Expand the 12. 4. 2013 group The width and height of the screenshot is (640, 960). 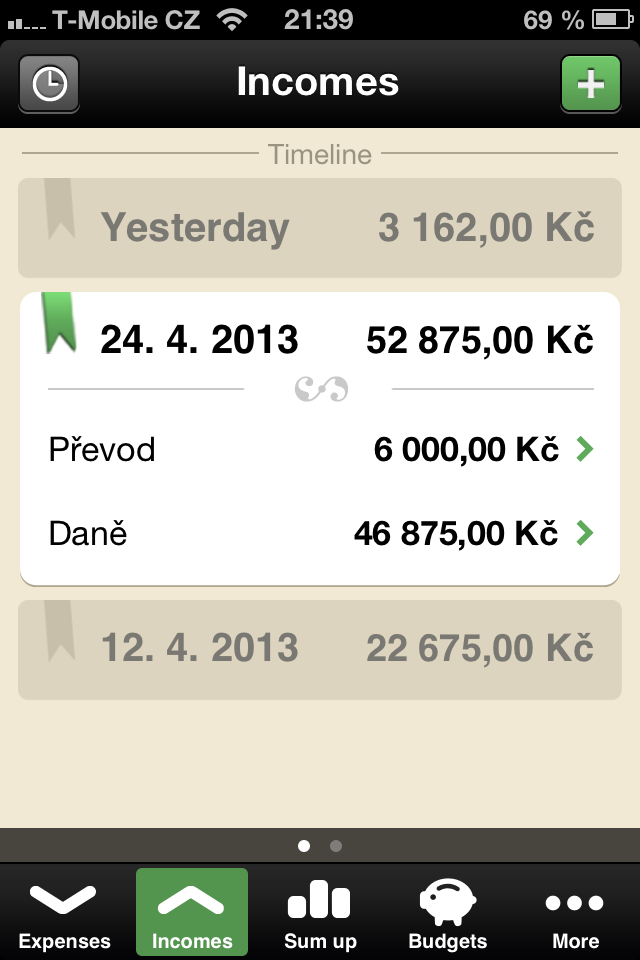pyautogui.click(x=320, y=649)
